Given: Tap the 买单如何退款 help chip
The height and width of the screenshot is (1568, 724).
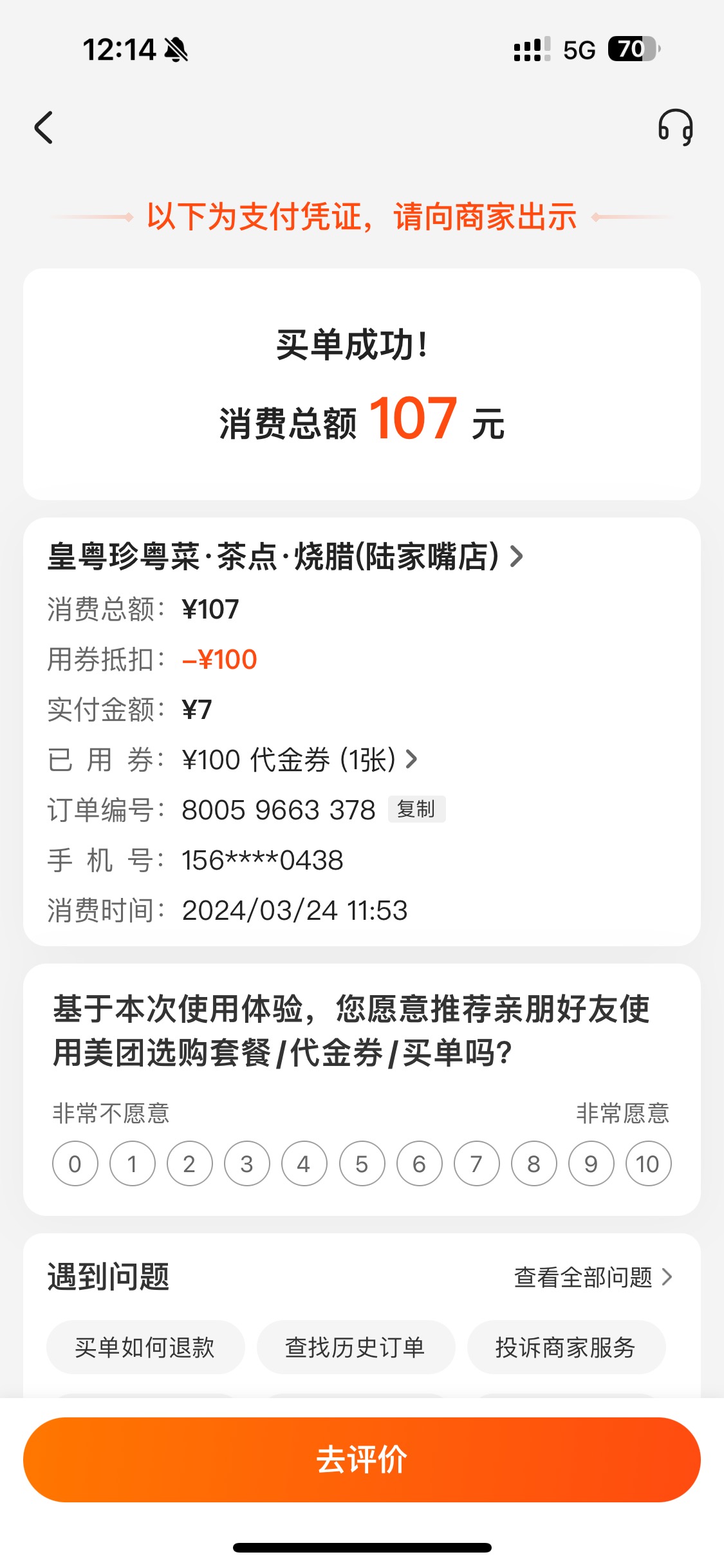Looking at the screenshot, I should pos(145,1347).
